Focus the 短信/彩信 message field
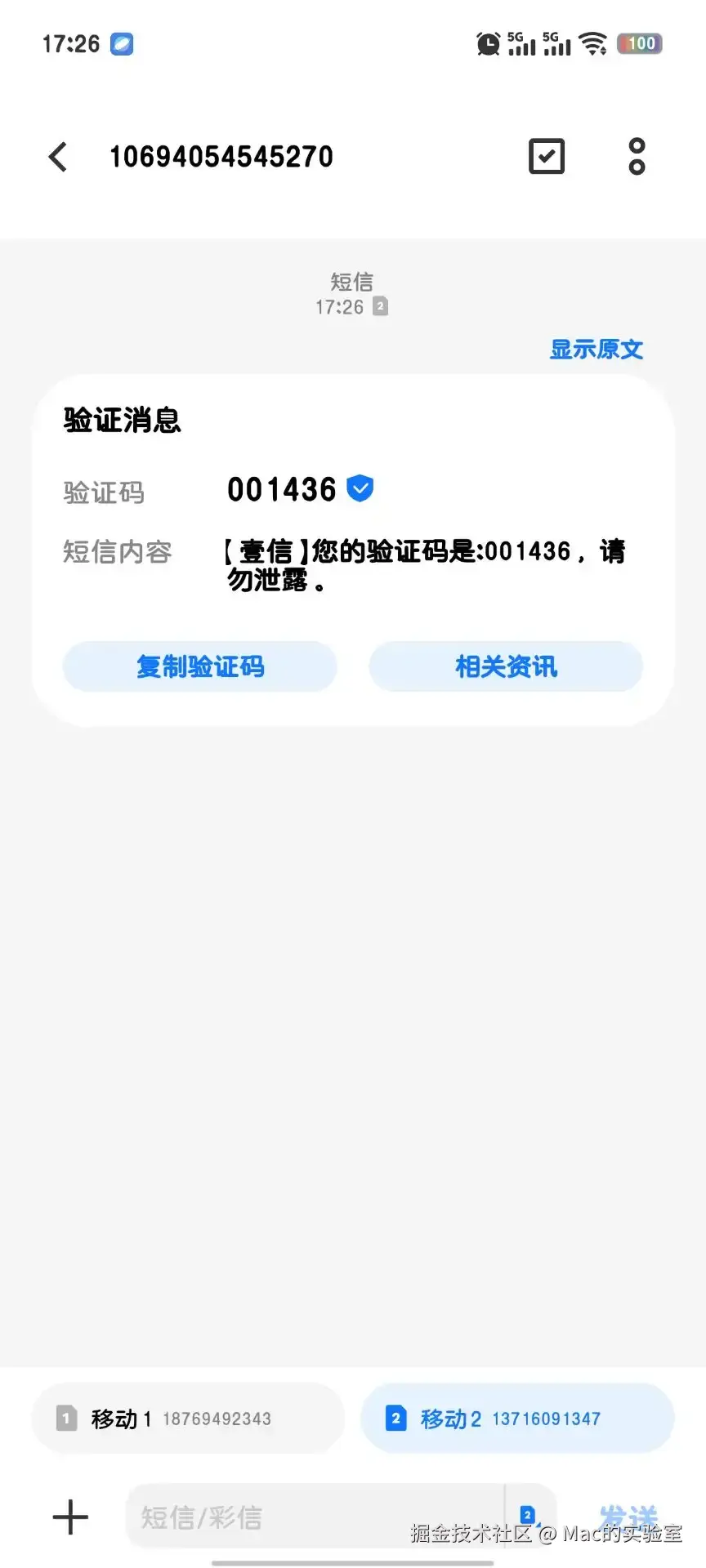This screenshot has height=1568, width=706. 315,1517
